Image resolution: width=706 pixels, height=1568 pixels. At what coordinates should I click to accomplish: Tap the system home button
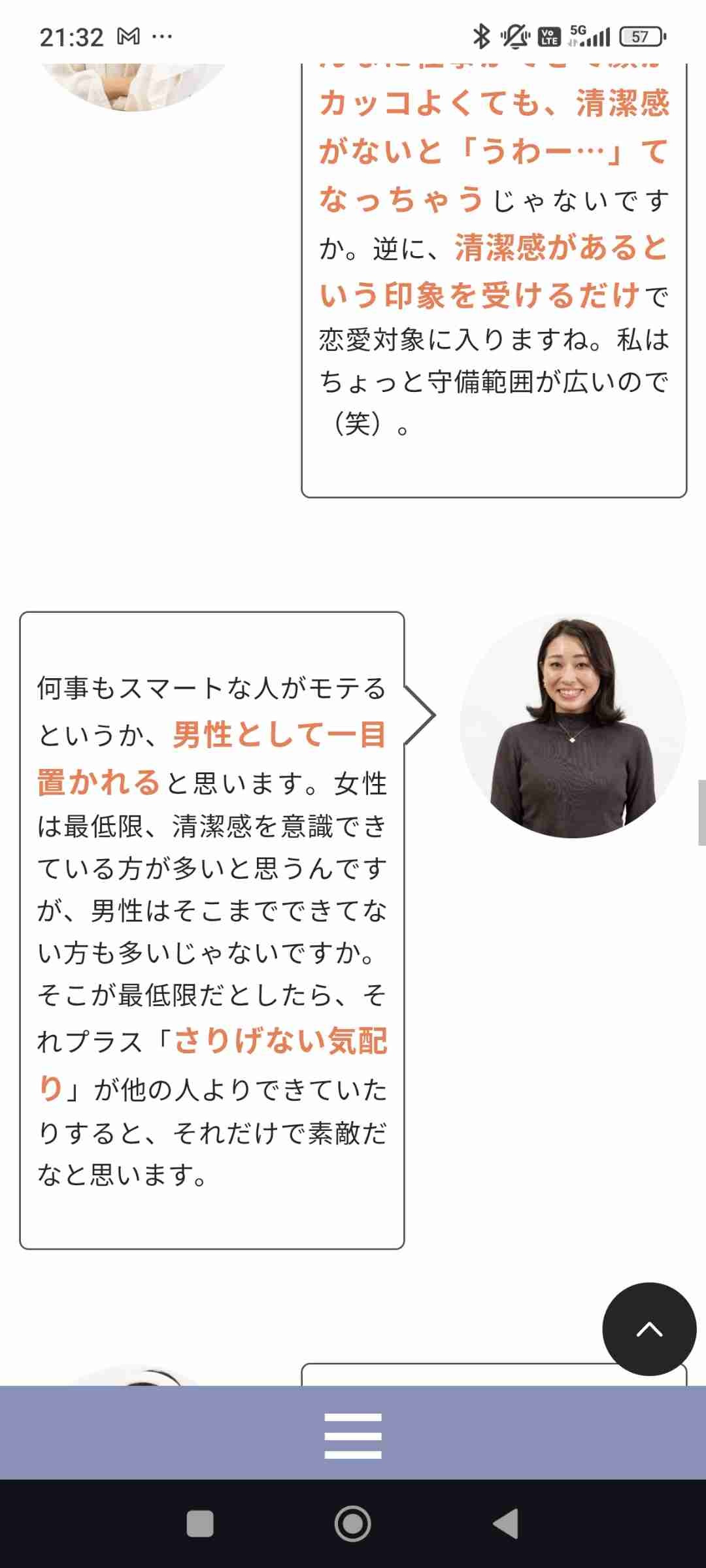353,1524
